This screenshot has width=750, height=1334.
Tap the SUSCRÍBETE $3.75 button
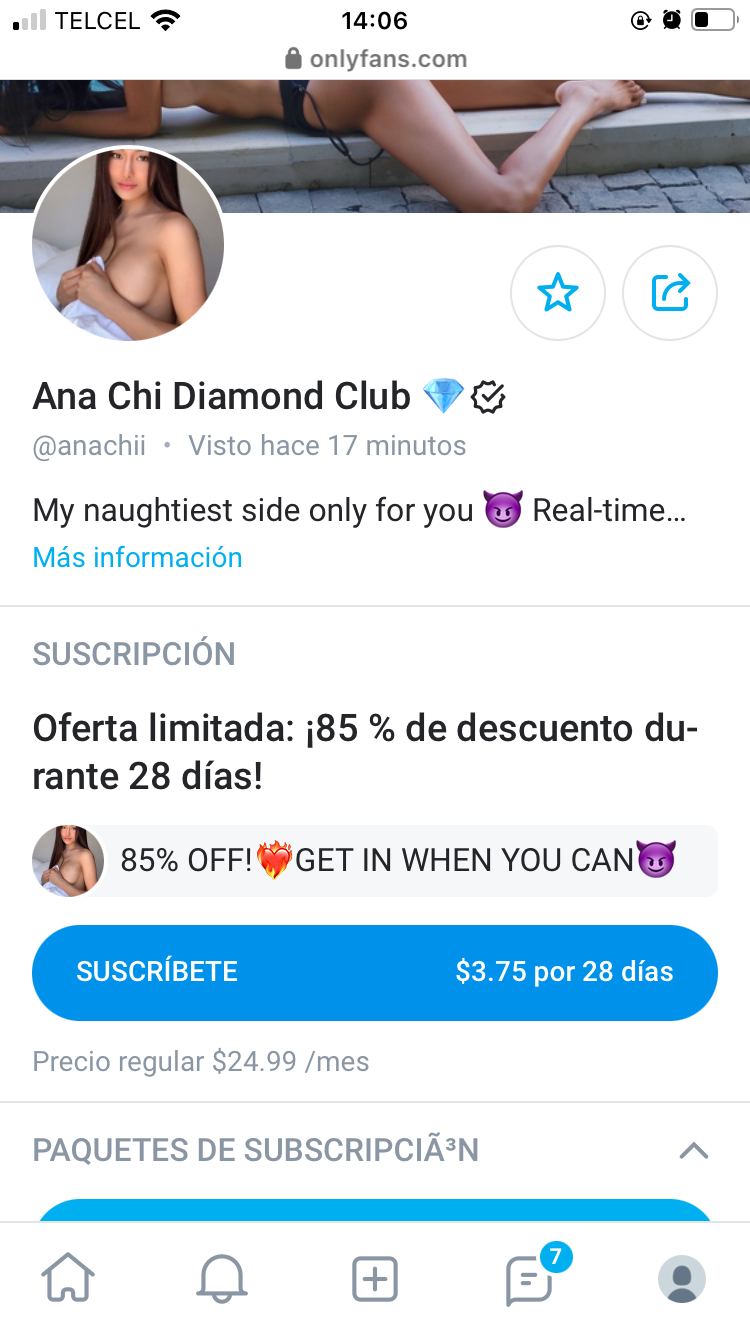pos(375,972)
